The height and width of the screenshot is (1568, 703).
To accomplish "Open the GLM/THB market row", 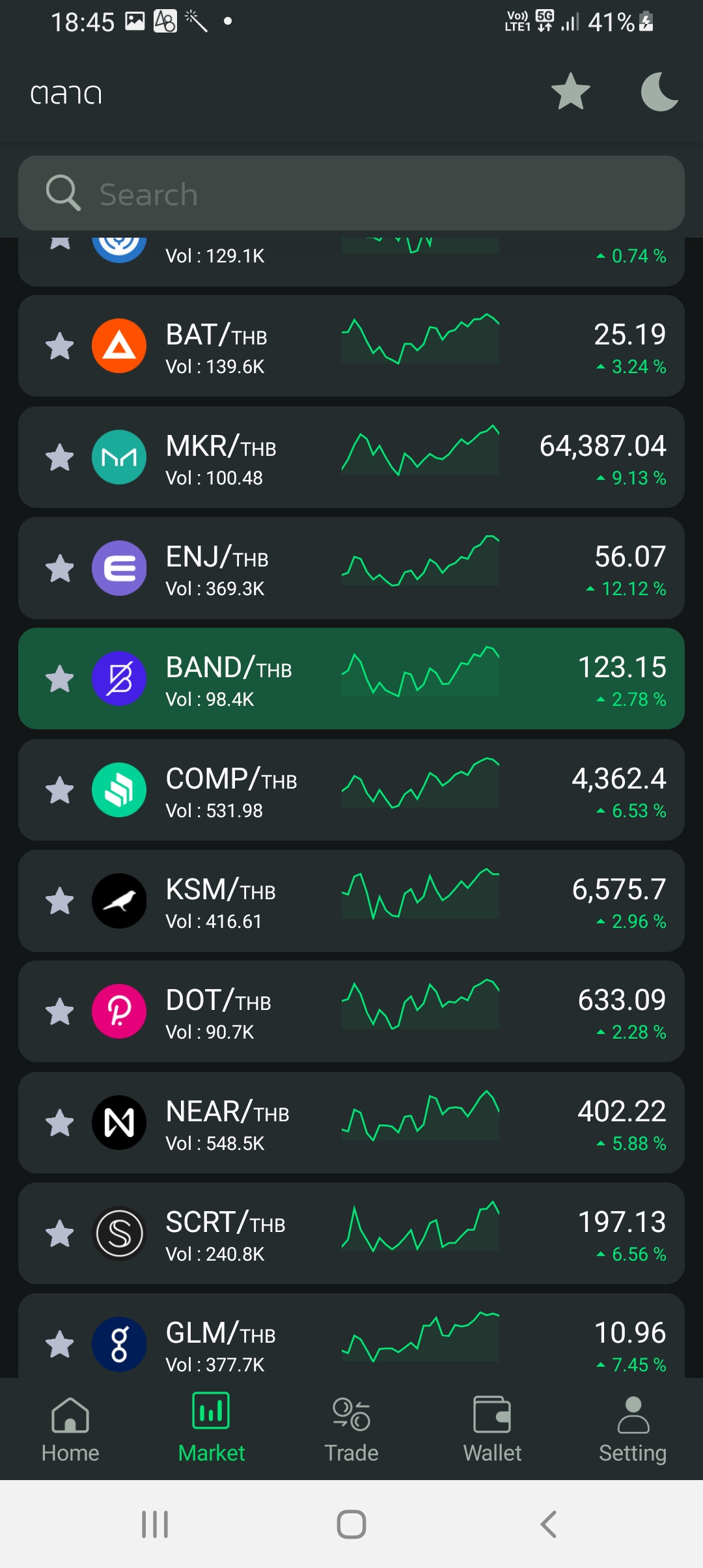I will [x=351, y=1336].
